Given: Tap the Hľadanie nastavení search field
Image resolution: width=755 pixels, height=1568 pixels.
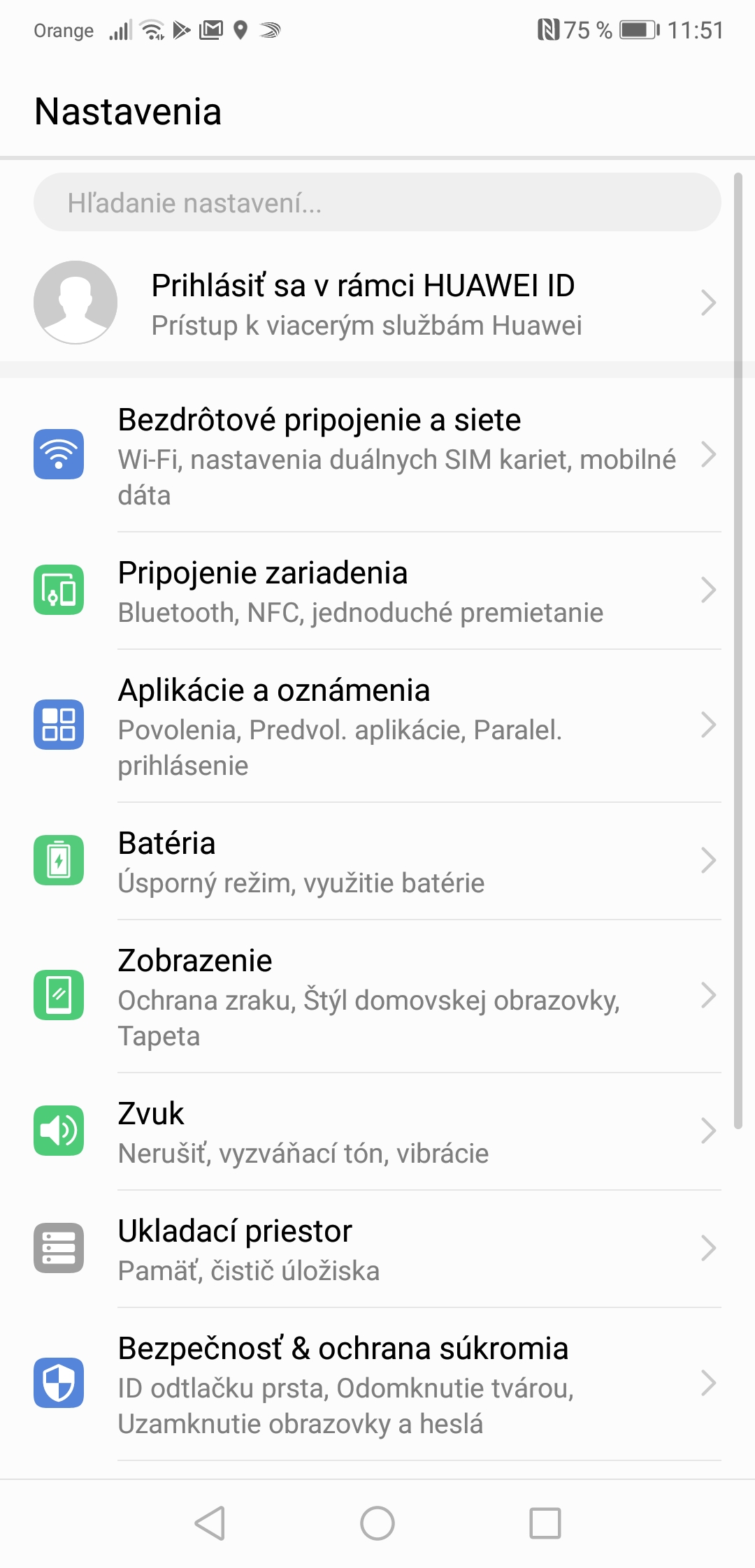Looking at the screenshot, I should [x=377, y=203].
